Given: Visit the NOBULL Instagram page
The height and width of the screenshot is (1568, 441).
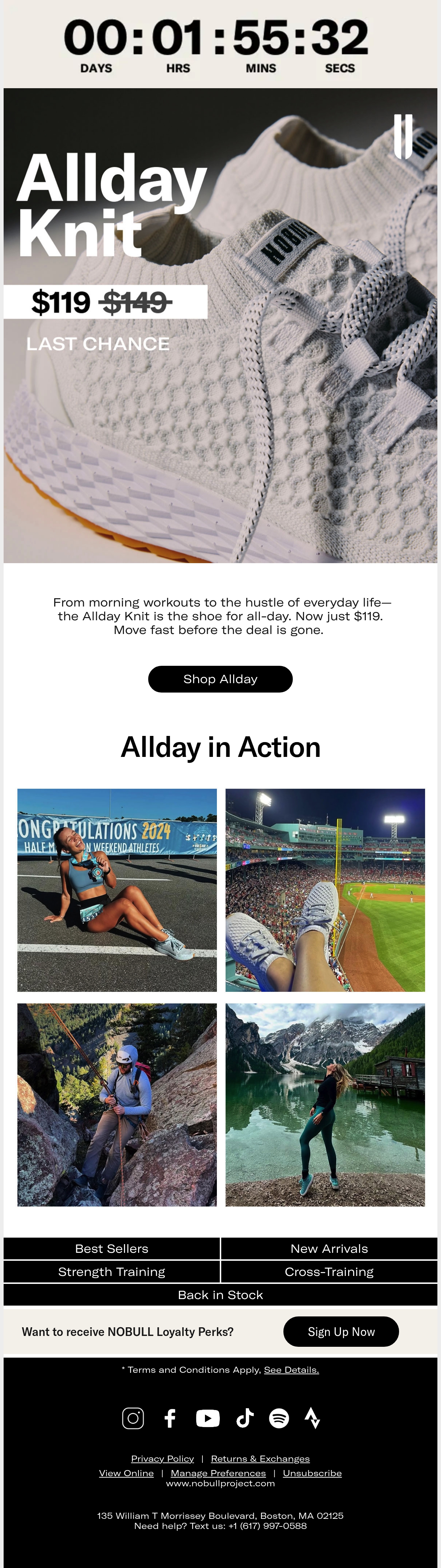Looking at the screenshot, I should pos(133,1418).
